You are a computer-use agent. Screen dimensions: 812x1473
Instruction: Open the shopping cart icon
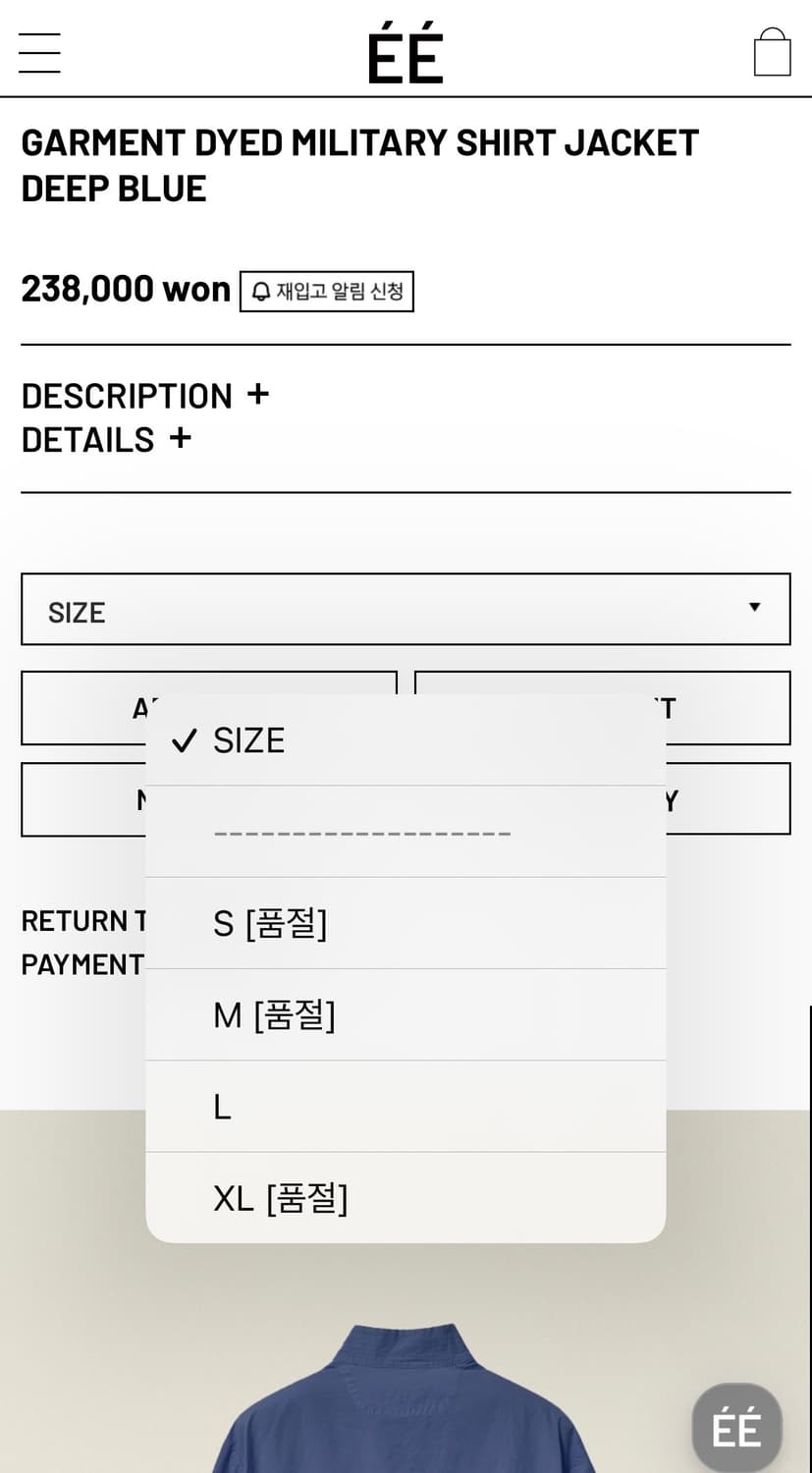773,52
